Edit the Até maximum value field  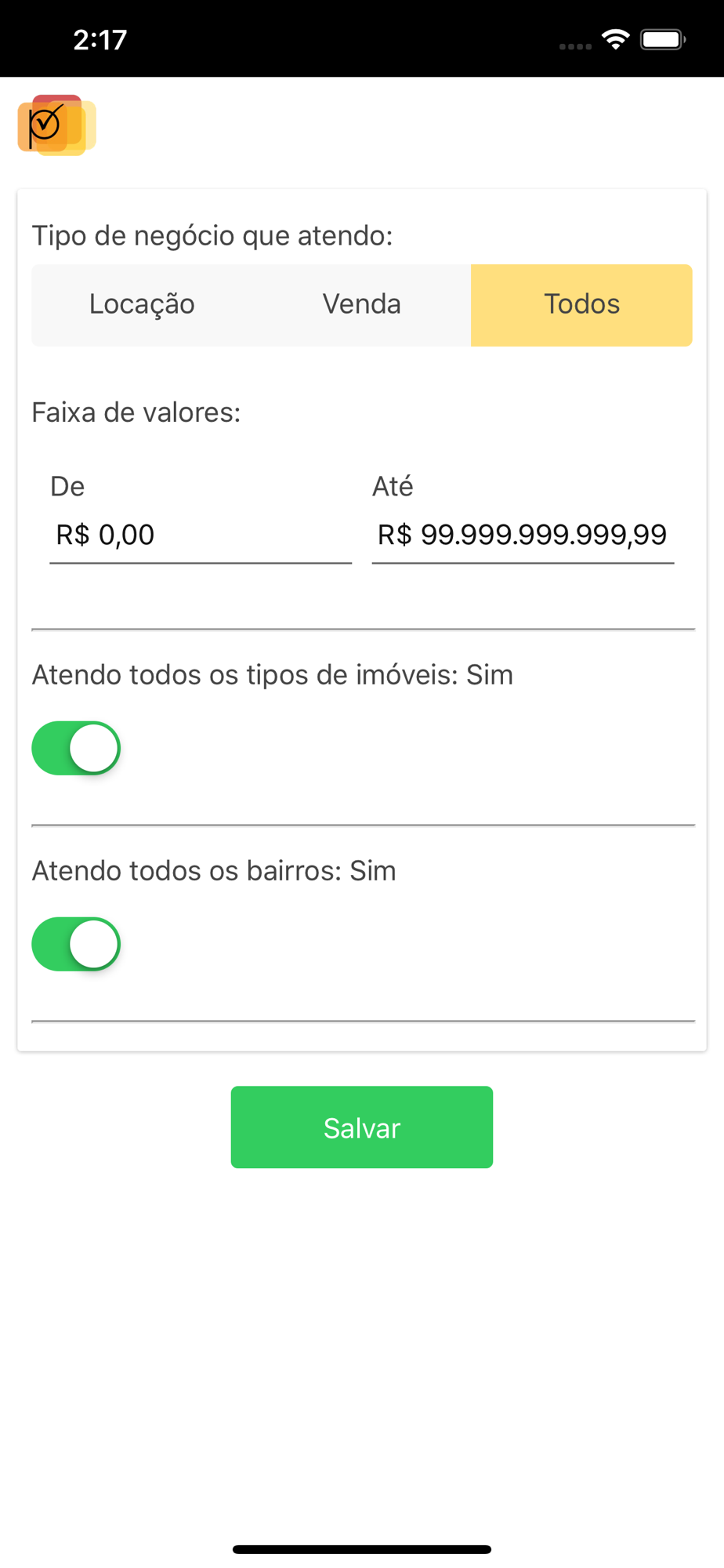pos(523,535)
